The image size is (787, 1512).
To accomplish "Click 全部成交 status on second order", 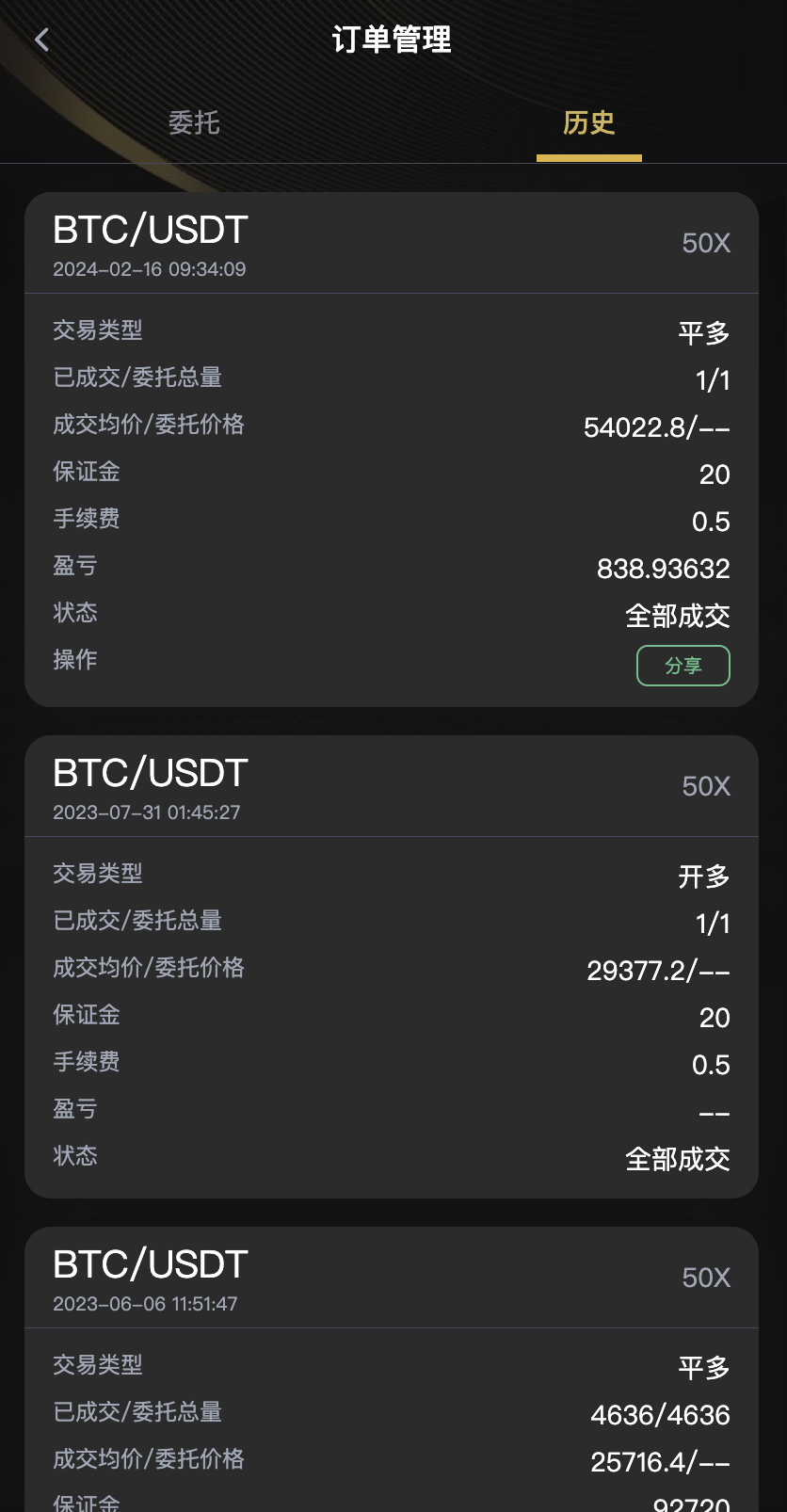I will click(x=678, y=1158).
